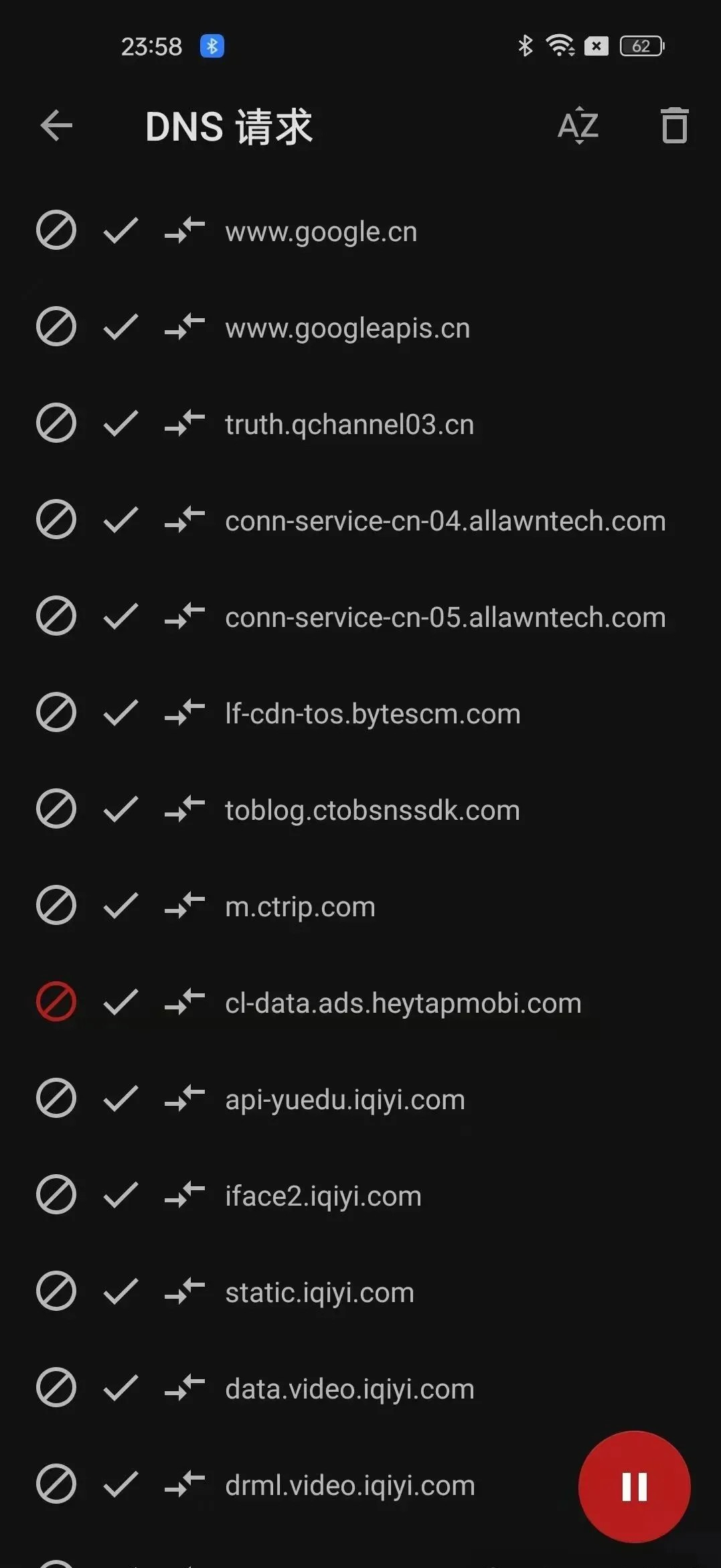The width and height of the screenshot is (721, 1568).
Task: Open details for truth.qchannel03.cn
Action: click(x=348, y=424)
